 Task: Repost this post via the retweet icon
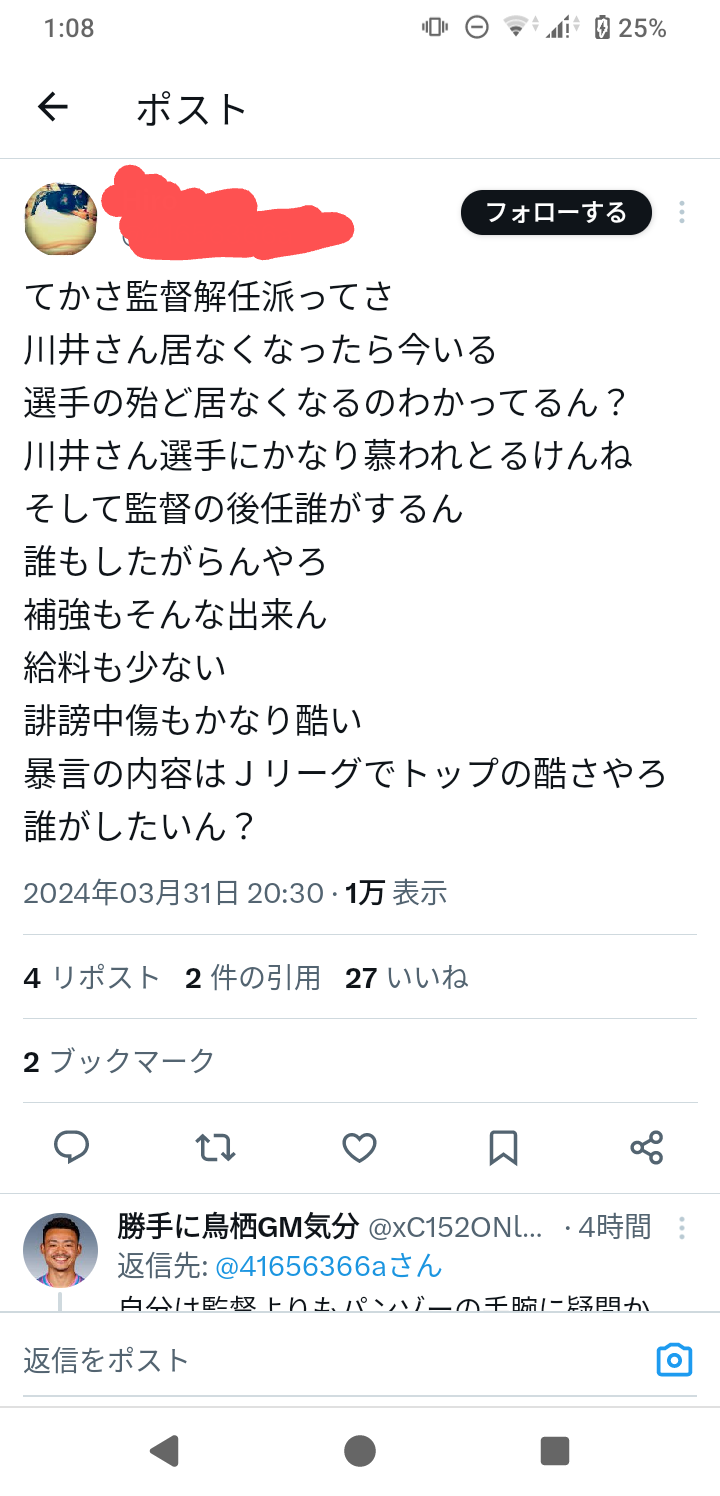coord(215,1147)
